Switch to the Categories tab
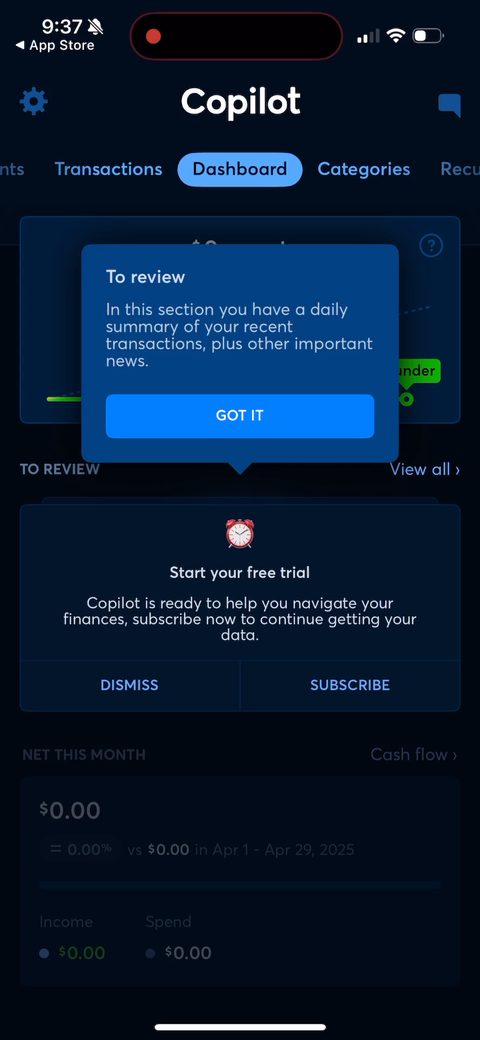 364,169
